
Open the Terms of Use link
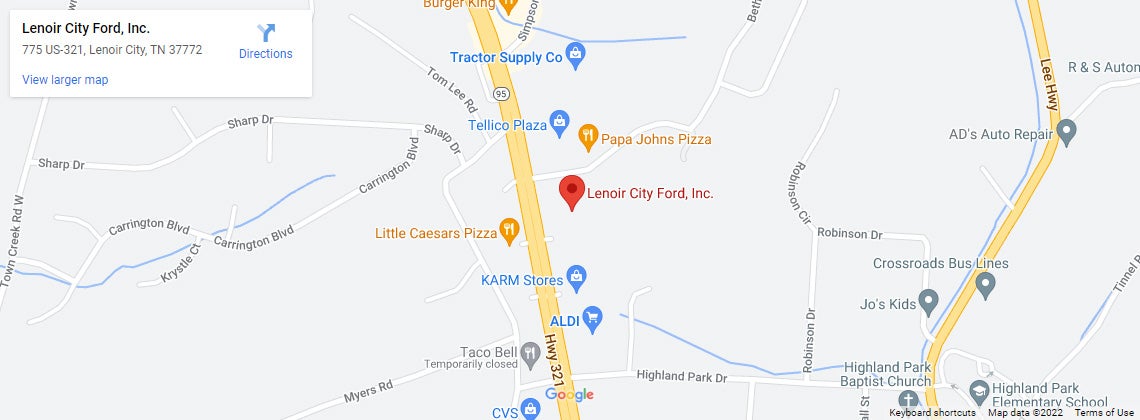pyautogui.click(x=1104, y=413)
